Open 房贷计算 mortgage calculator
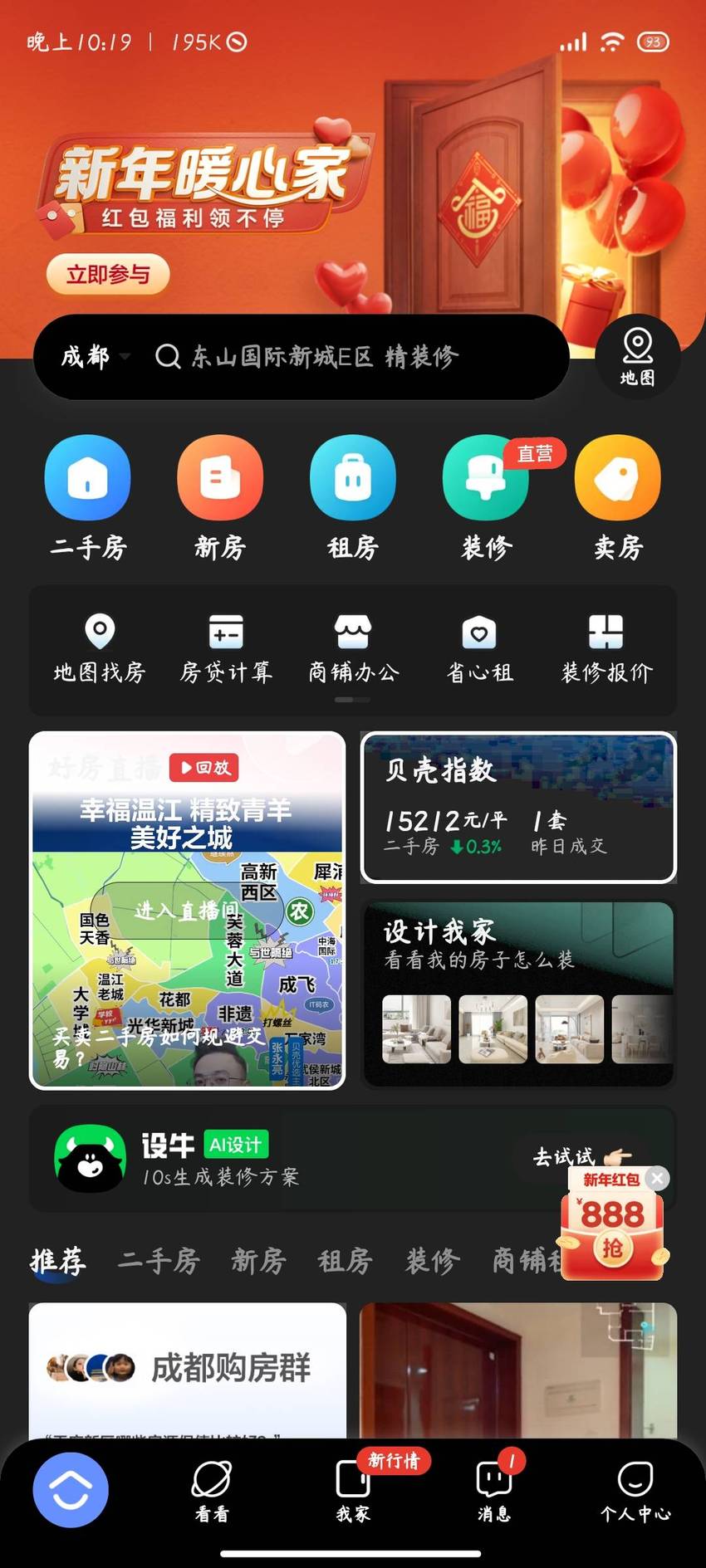The height and width of the screenshot is (1568, 706). (x=226, y=649)
